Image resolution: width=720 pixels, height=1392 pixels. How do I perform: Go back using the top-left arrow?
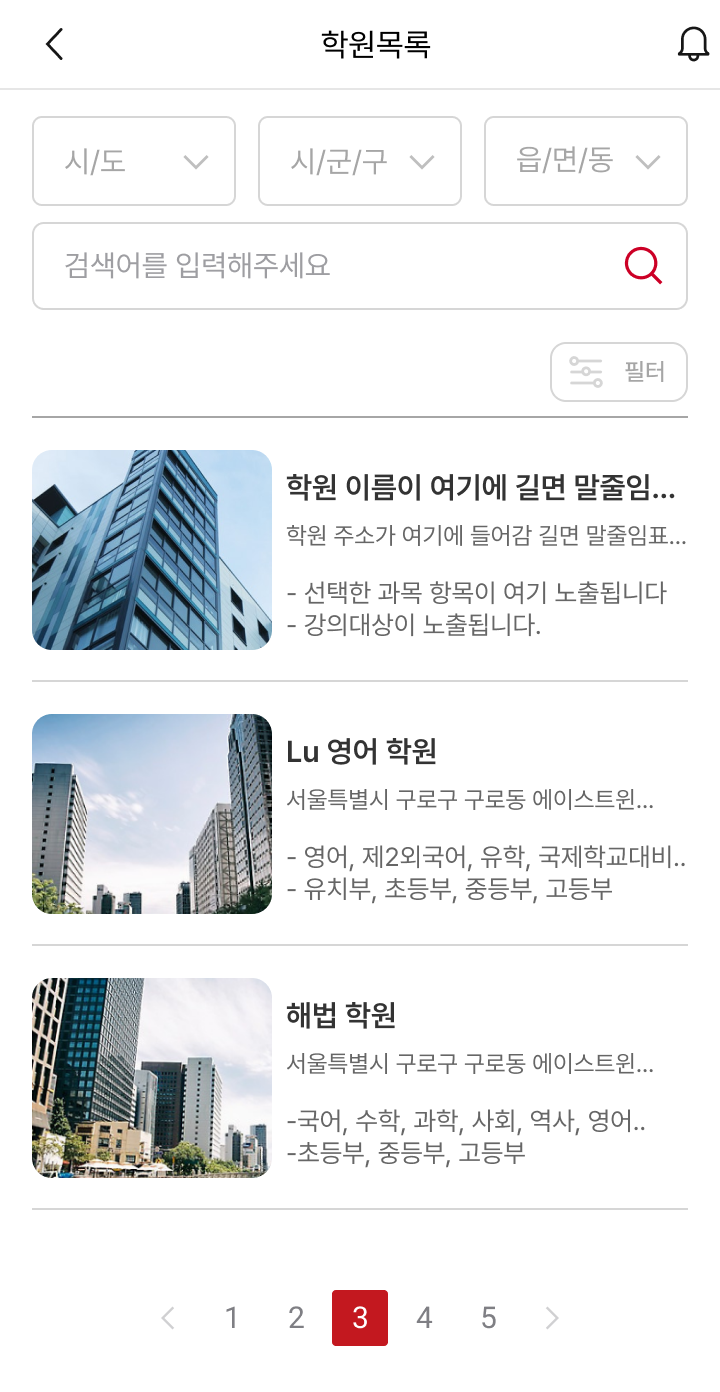55,44
